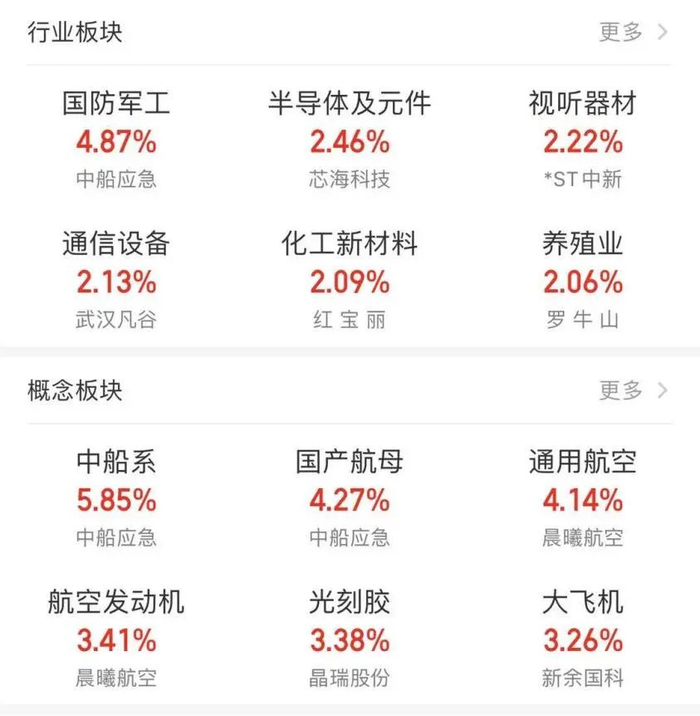View the 养殖业 sector
Image resolution: width=700 pixels, height=716 pixels.
click(583, 280)
